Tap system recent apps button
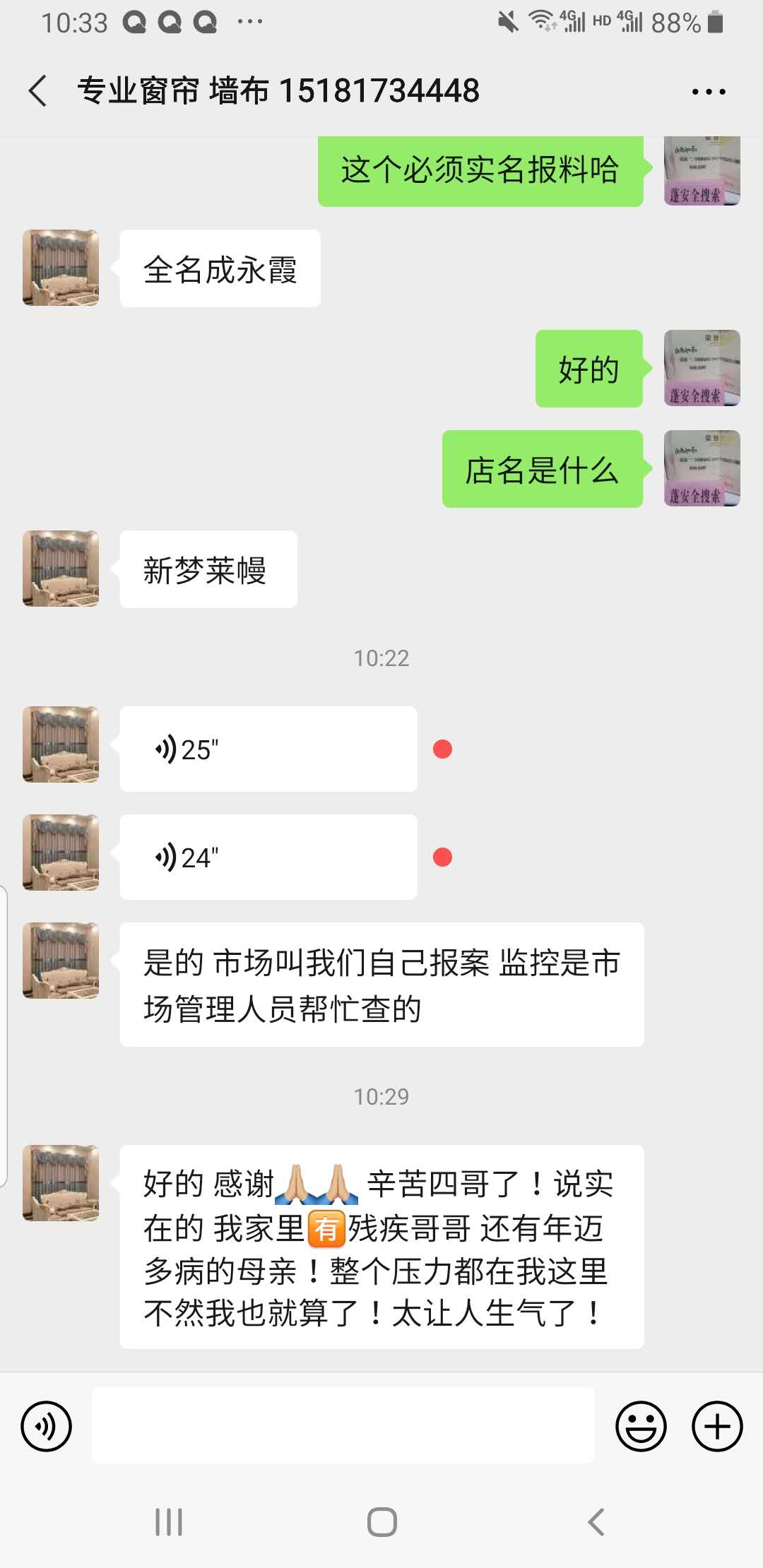 (x=169, y=1521)
